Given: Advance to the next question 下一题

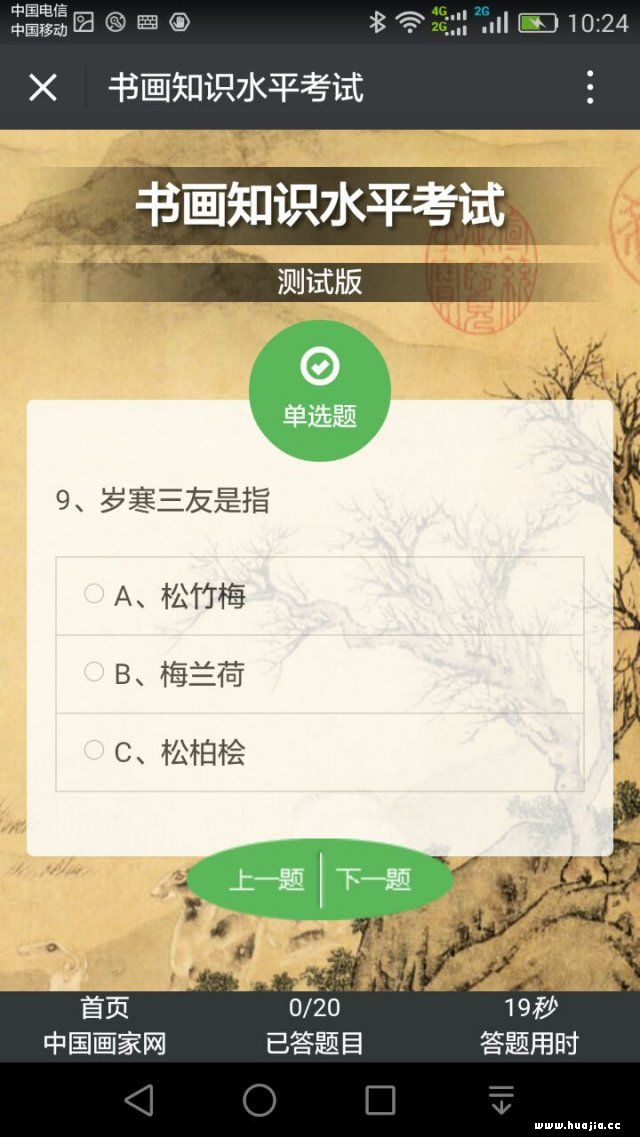Looking at the screenshot, I should coord(373,880).
